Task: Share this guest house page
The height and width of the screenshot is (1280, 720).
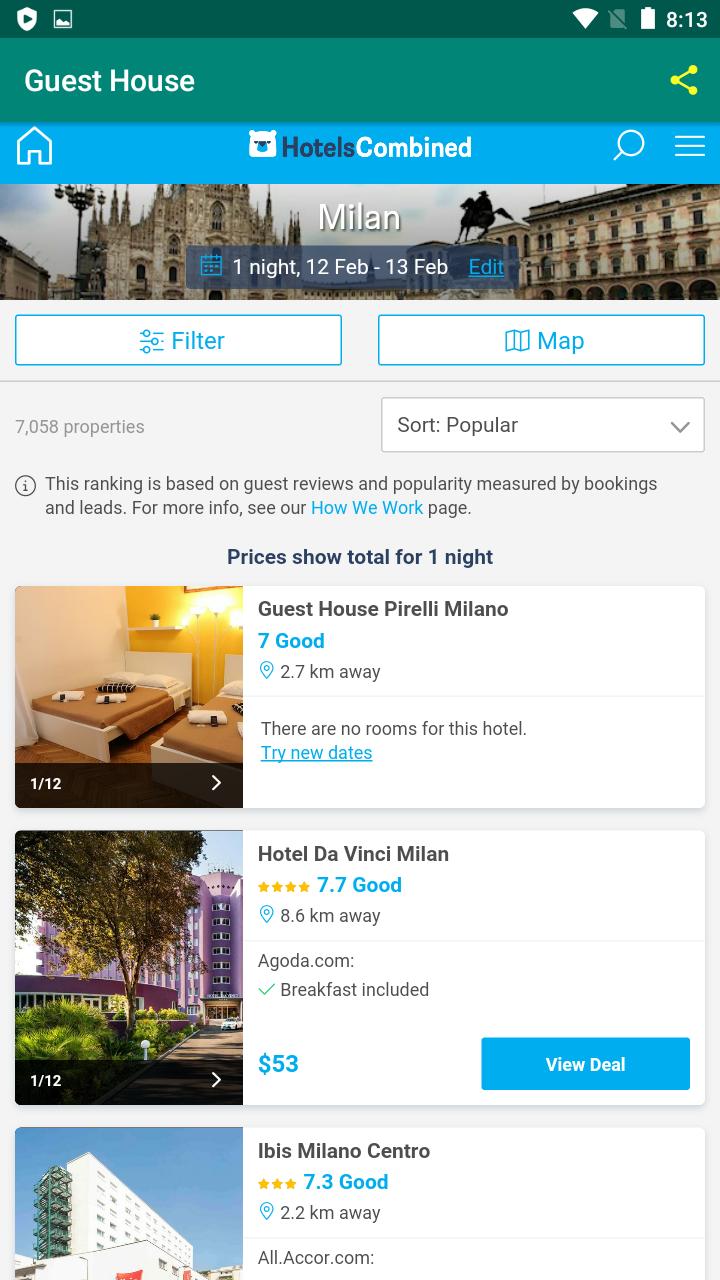Action: (x=684, y=81)
